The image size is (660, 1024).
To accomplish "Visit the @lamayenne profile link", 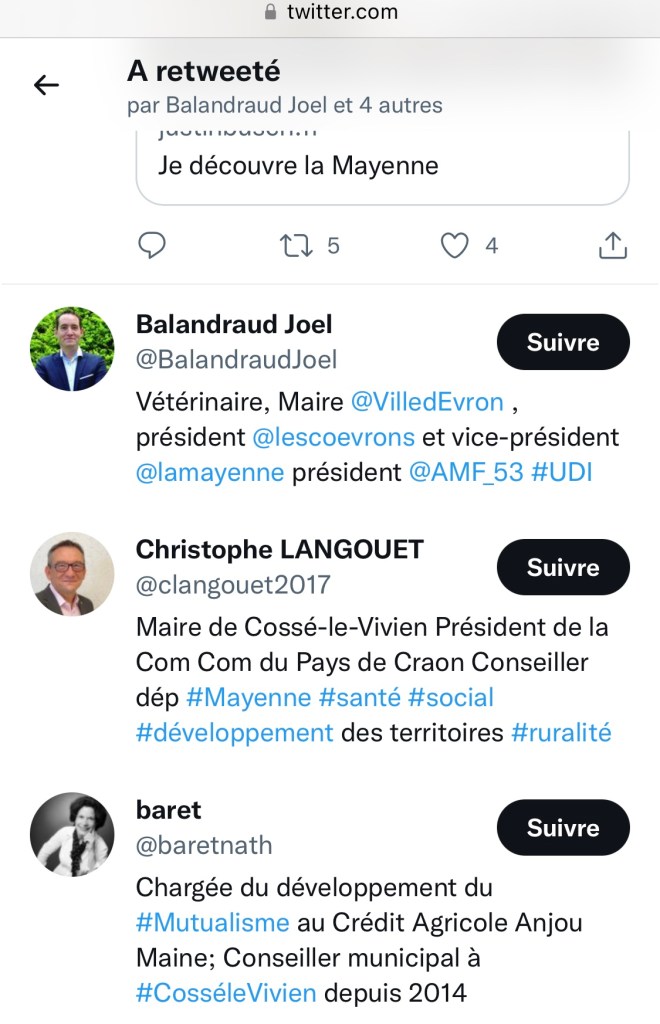I will (x=209, y=472).
